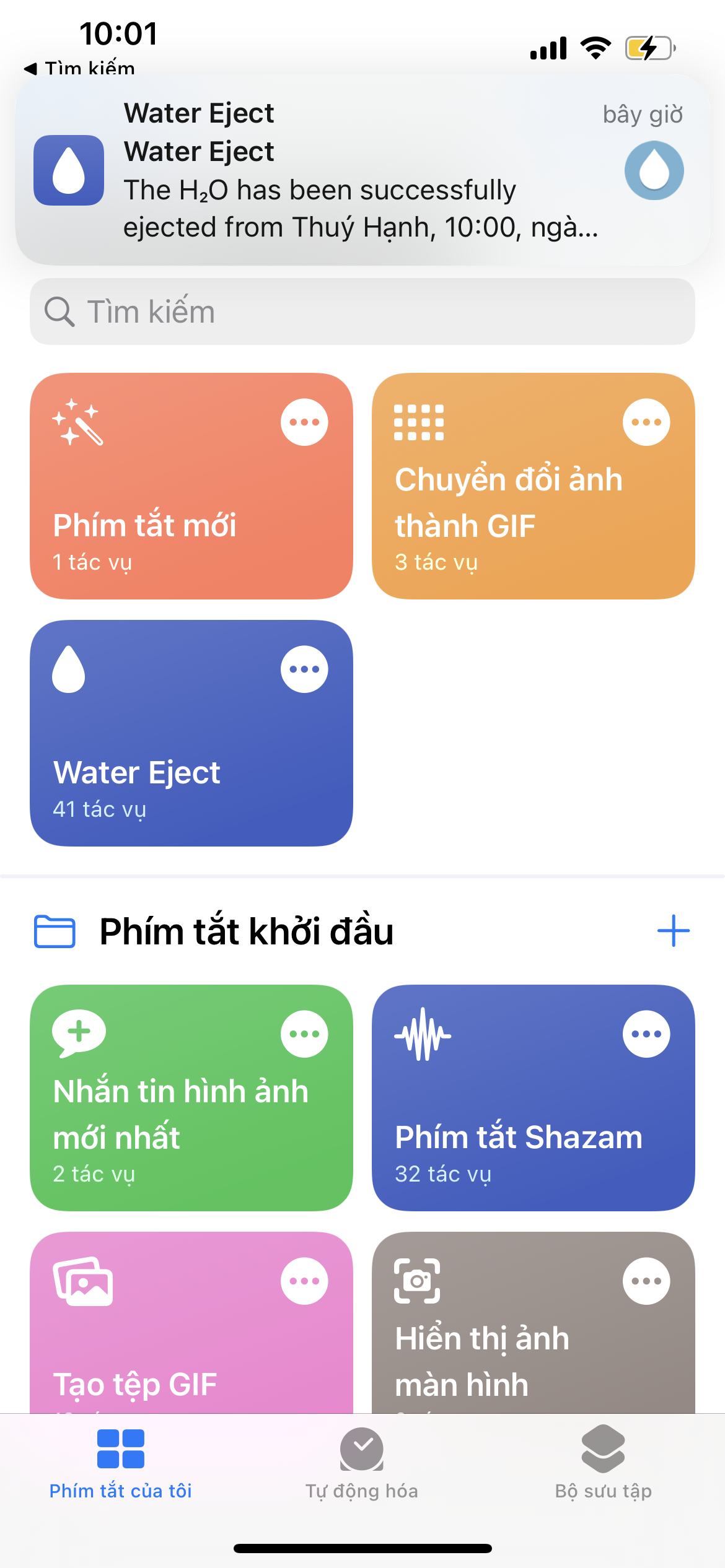Viewport: 725px width, 1568px height.
Task: Run Nhắn tin hình ảnh mới nhất shortcut
Action: click(191, 1098)
